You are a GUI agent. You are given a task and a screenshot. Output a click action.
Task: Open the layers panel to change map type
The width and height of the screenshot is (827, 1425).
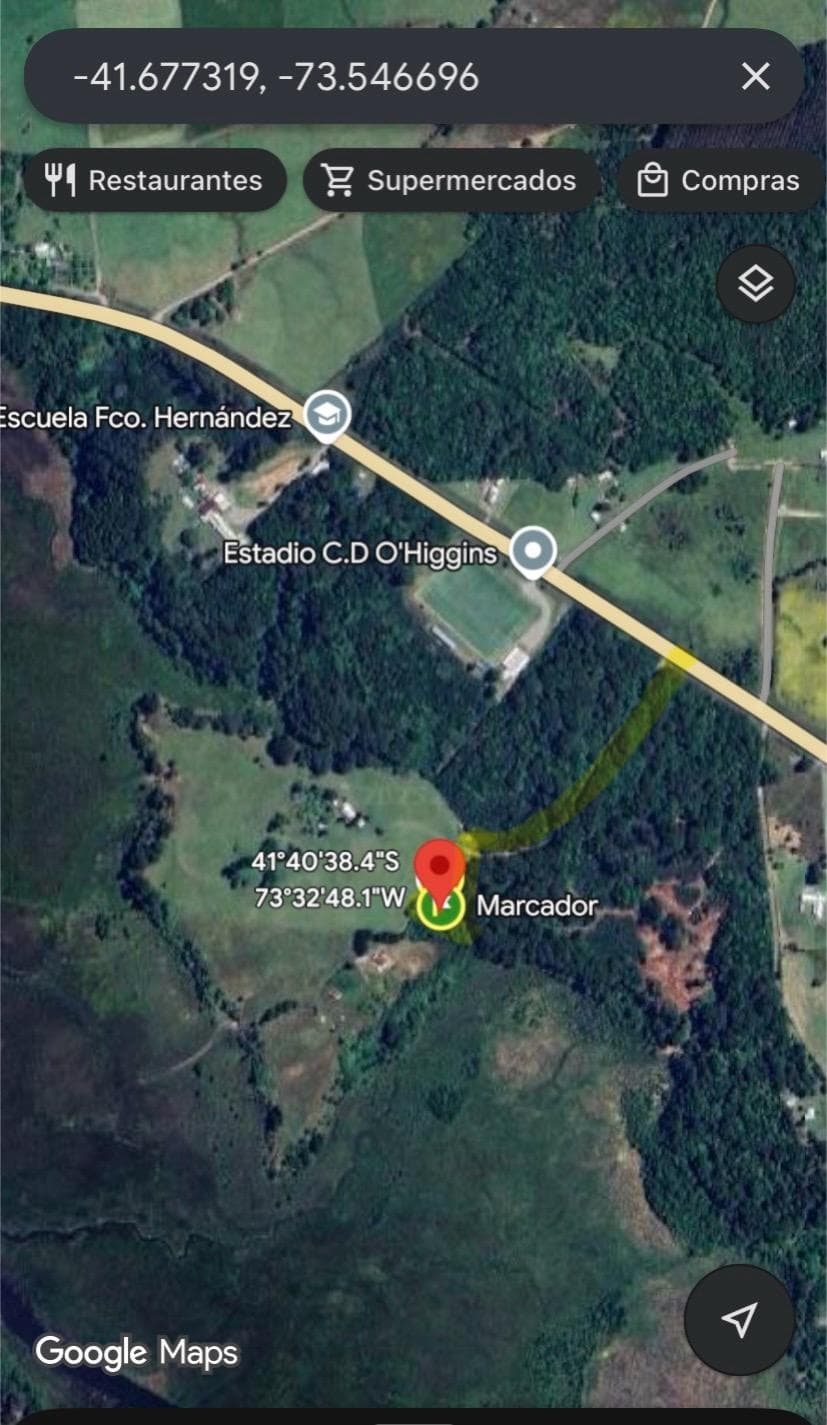(755, 283)
